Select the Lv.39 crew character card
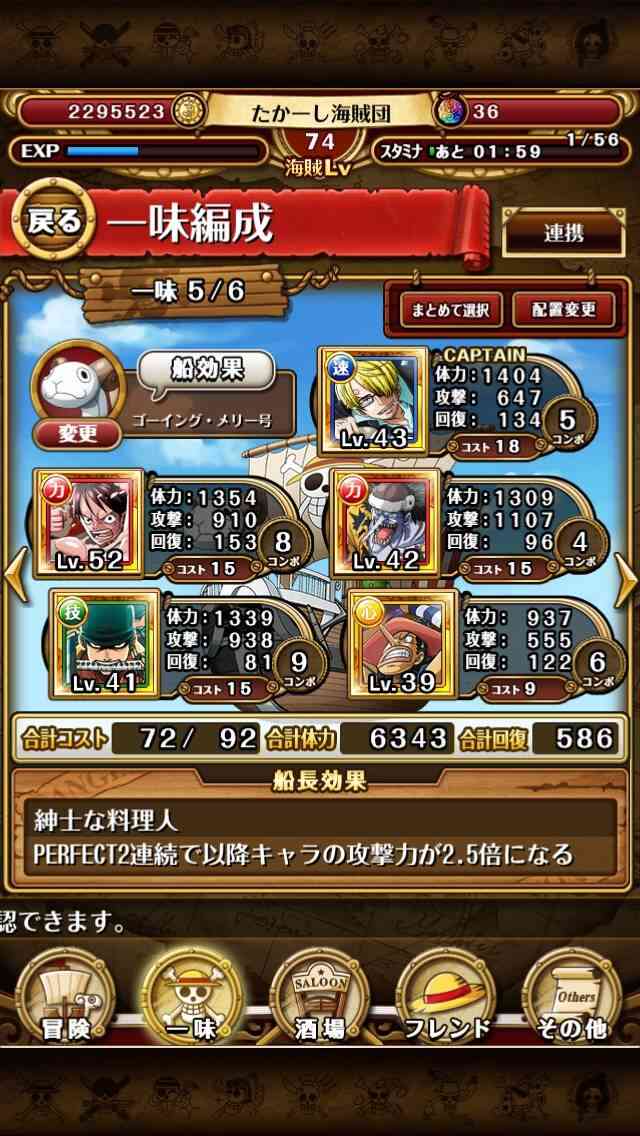Image resolution: width=640 pixels, height=1136 pixels. coord(403,643)
